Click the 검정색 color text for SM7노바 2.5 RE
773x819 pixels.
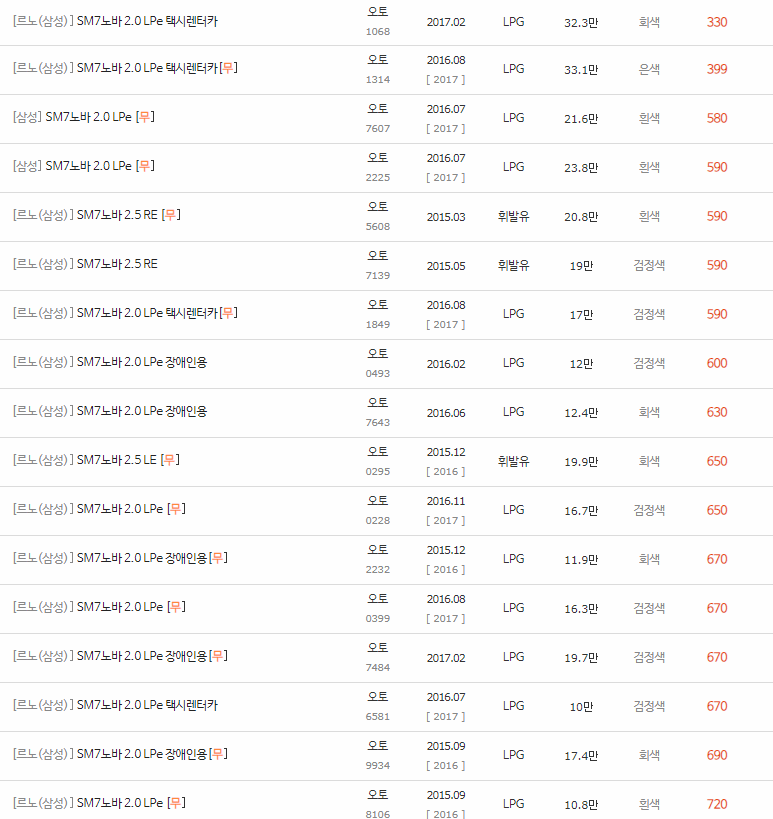(x=648, y=265)
